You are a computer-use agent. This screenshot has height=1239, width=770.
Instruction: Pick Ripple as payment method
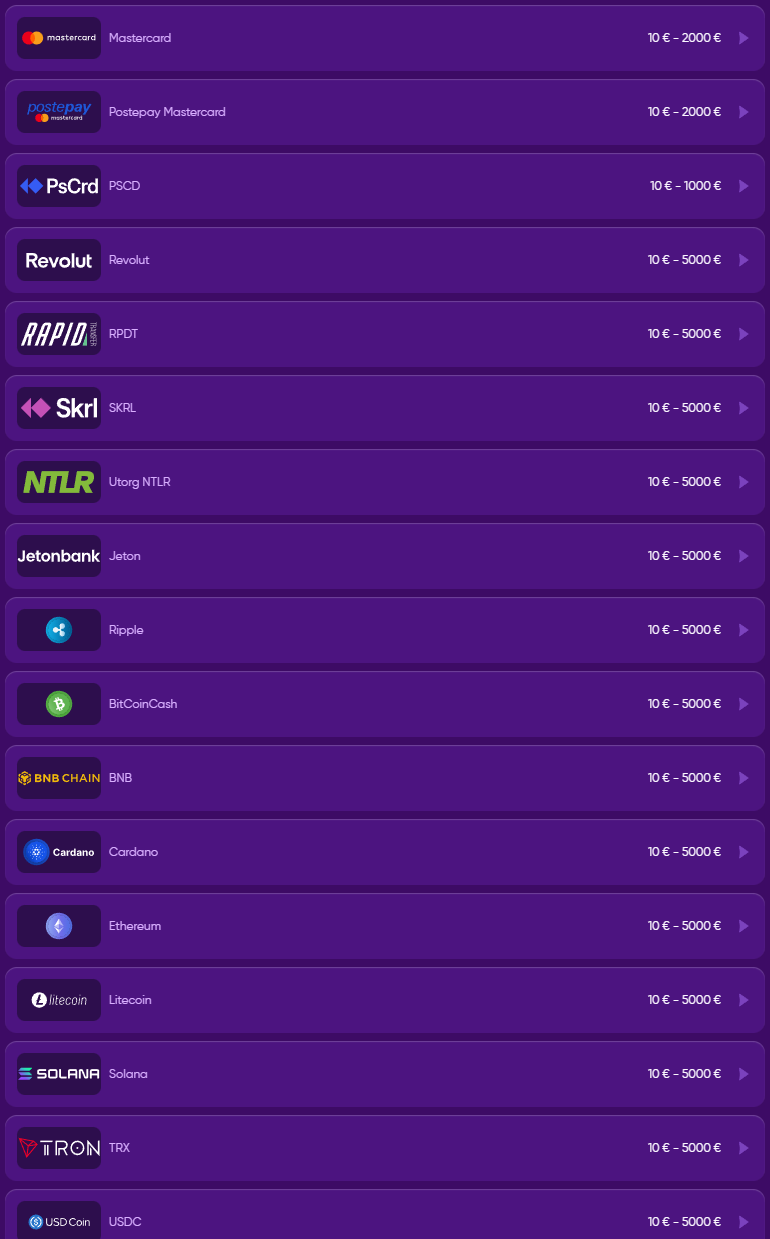pyautogui.click(x=384, y=630)
